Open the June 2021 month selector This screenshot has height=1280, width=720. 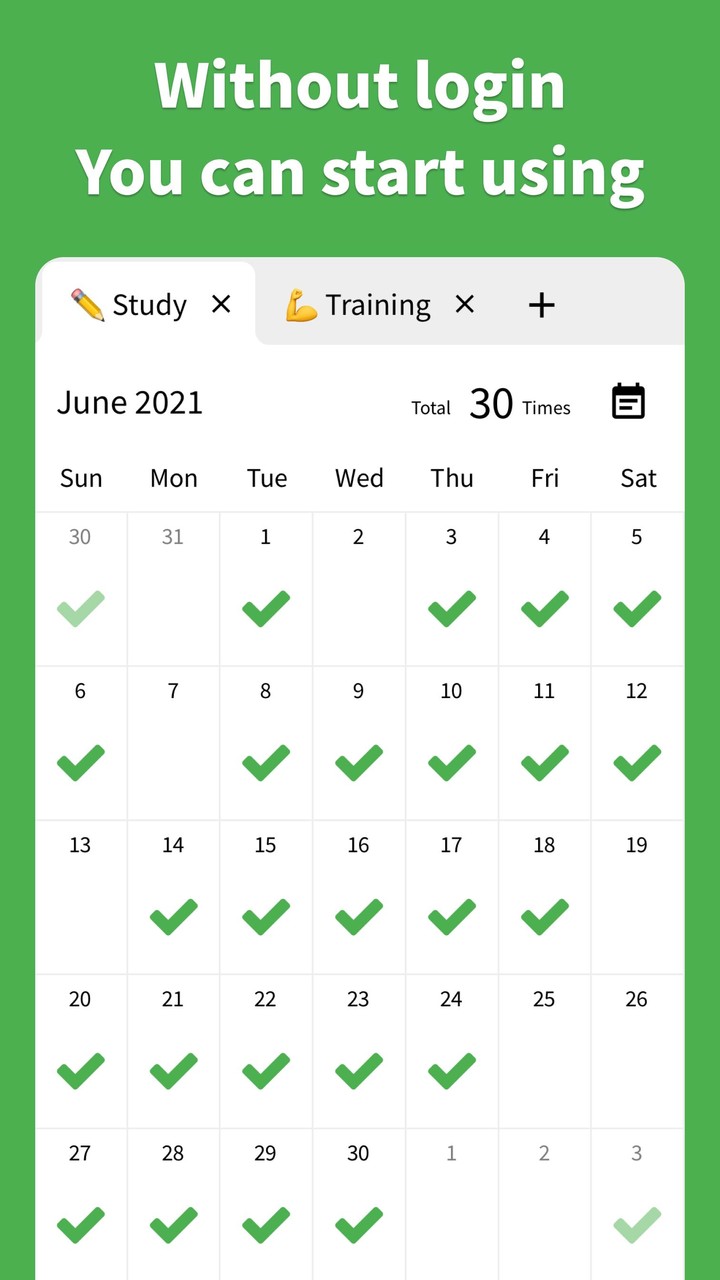(130, 402)
